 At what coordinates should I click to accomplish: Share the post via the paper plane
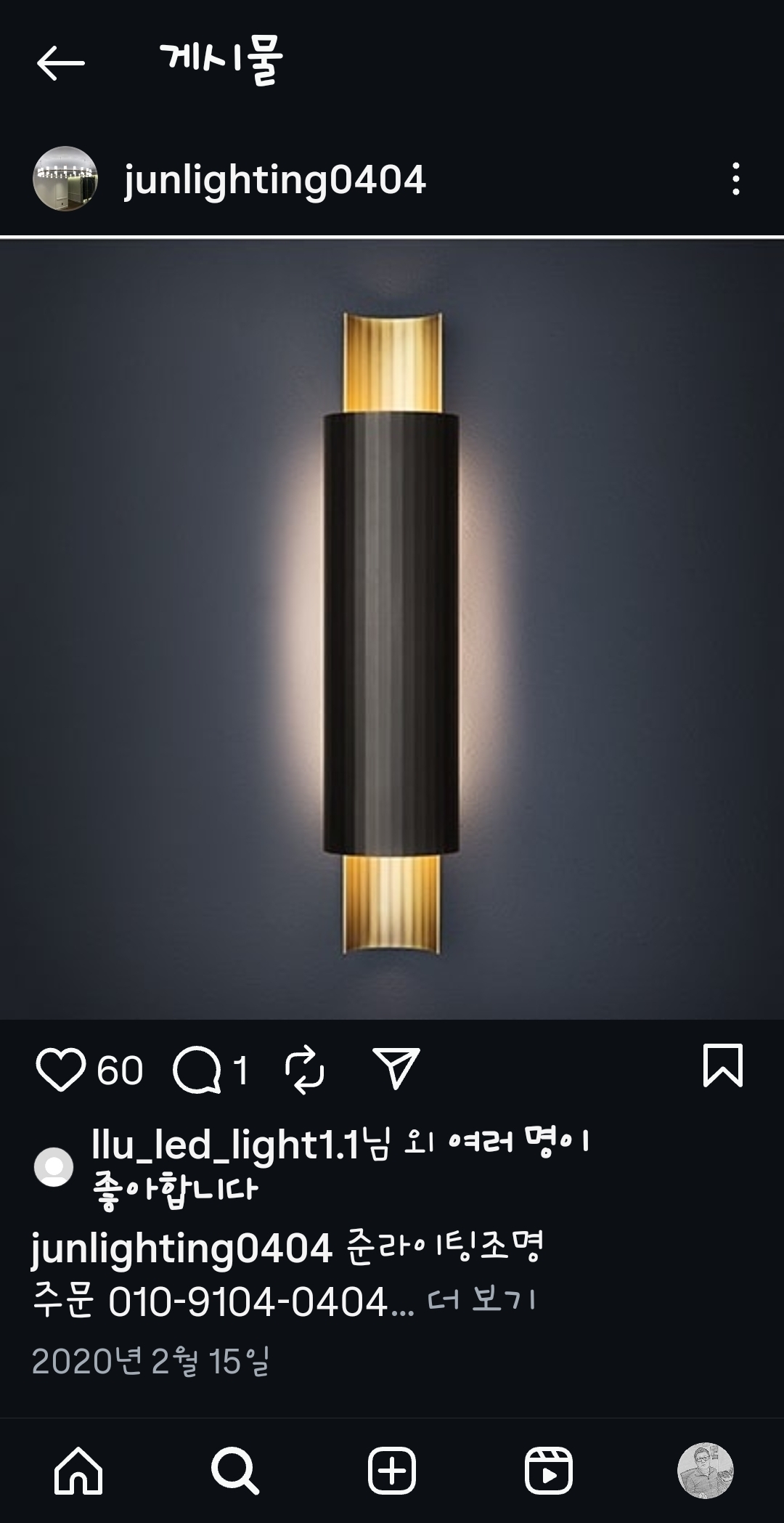point(396,1068)
